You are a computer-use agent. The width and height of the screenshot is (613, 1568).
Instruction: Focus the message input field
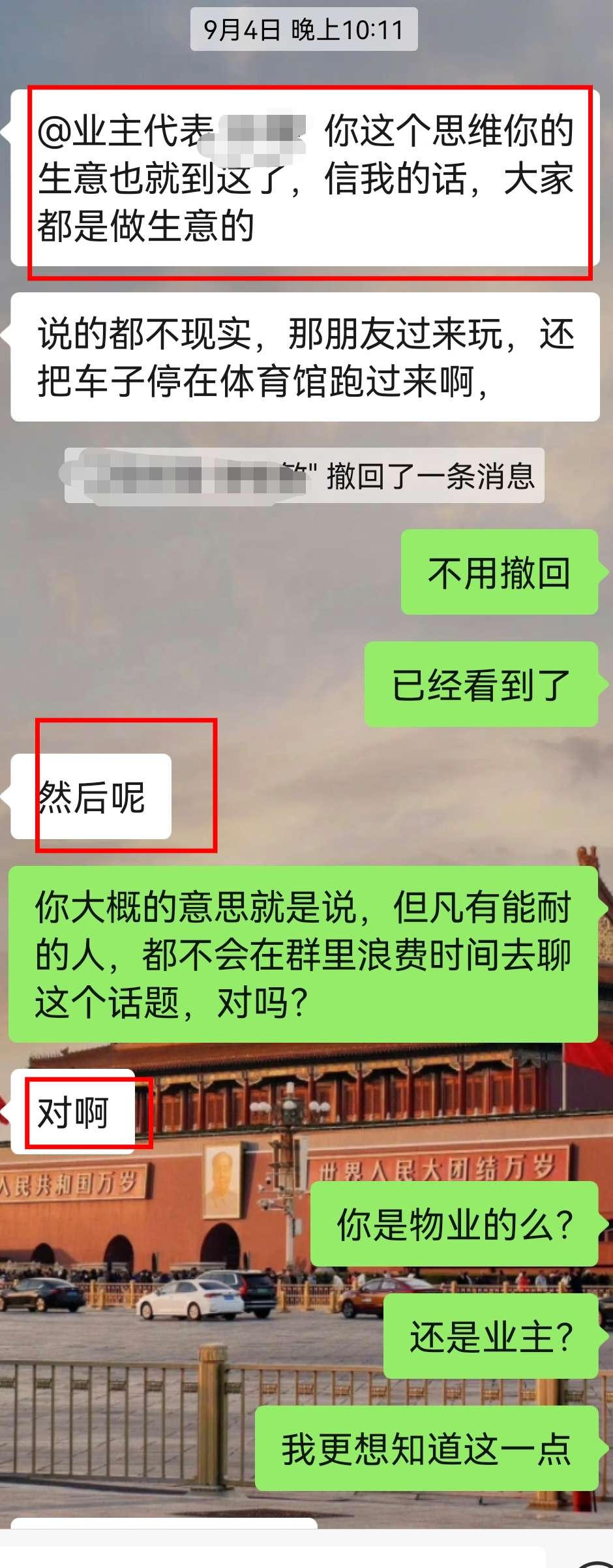point(274,1557)
